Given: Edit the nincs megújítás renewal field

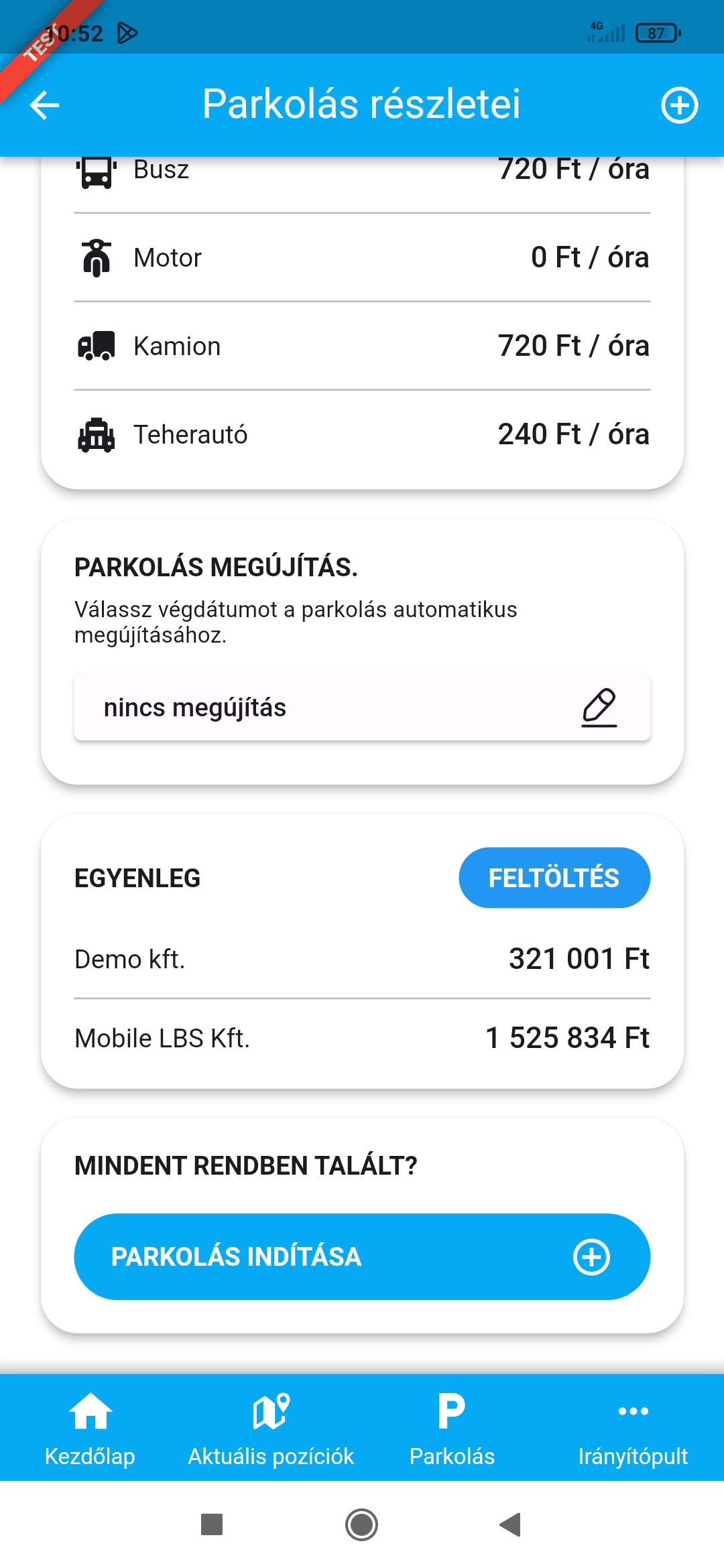Looking at the screenshot, I should [x=598, y=708].
